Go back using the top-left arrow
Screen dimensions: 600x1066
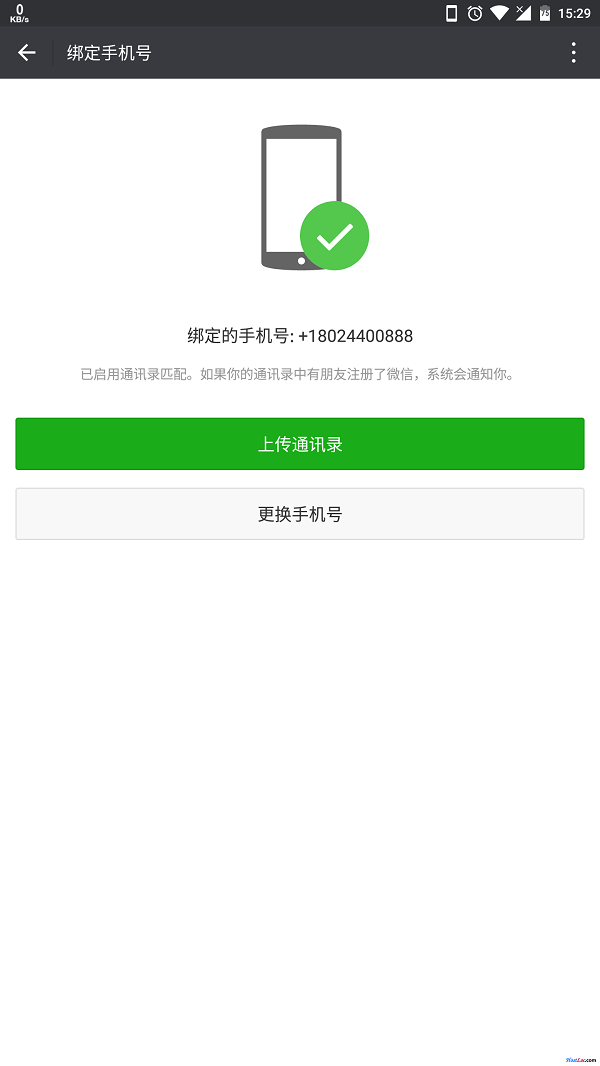(x=27, y=52)
